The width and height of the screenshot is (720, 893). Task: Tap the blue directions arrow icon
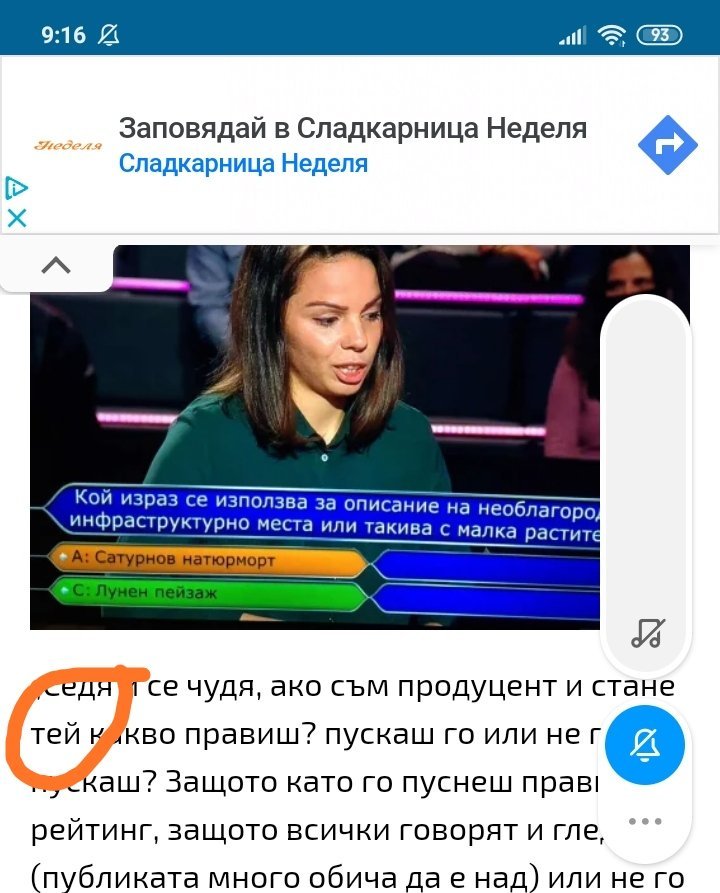(667, 146)
